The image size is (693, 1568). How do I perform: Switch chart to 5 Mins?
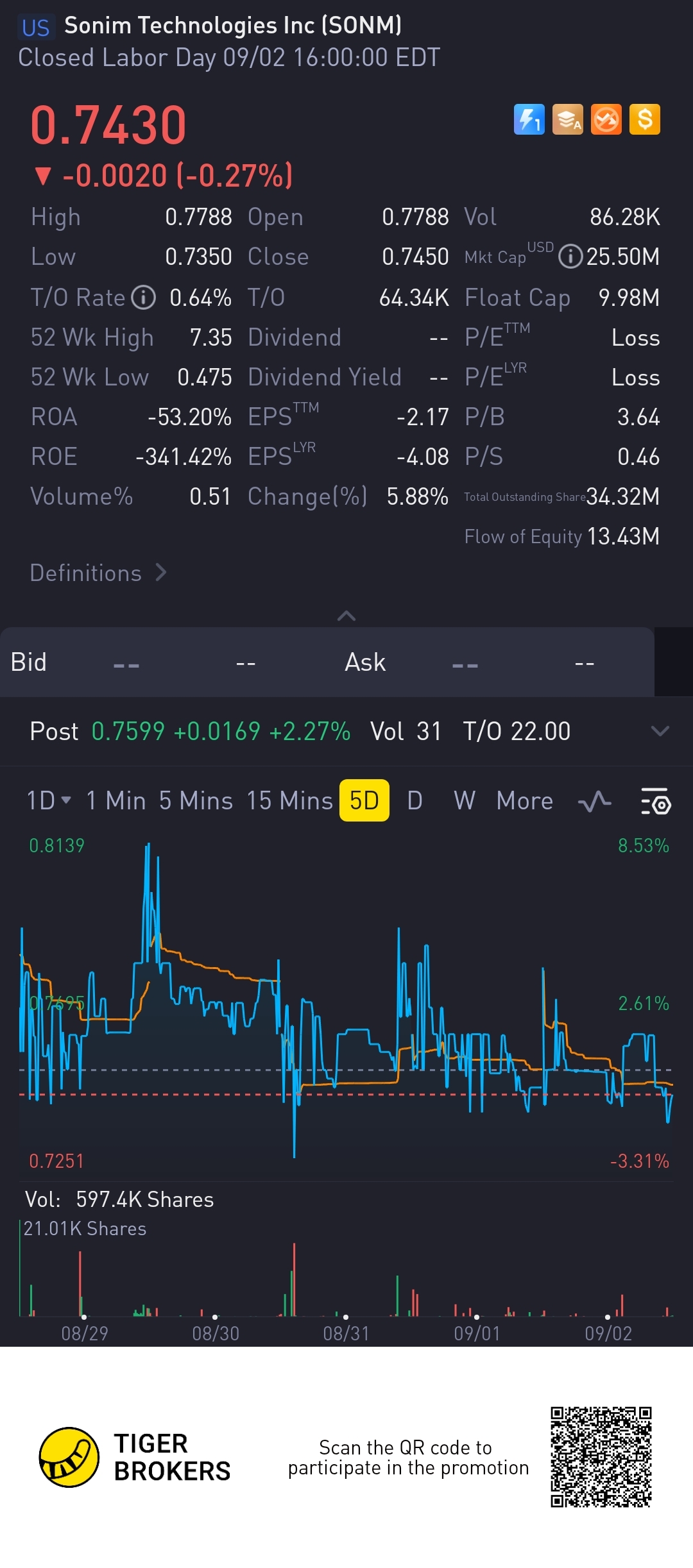[196, 800]
